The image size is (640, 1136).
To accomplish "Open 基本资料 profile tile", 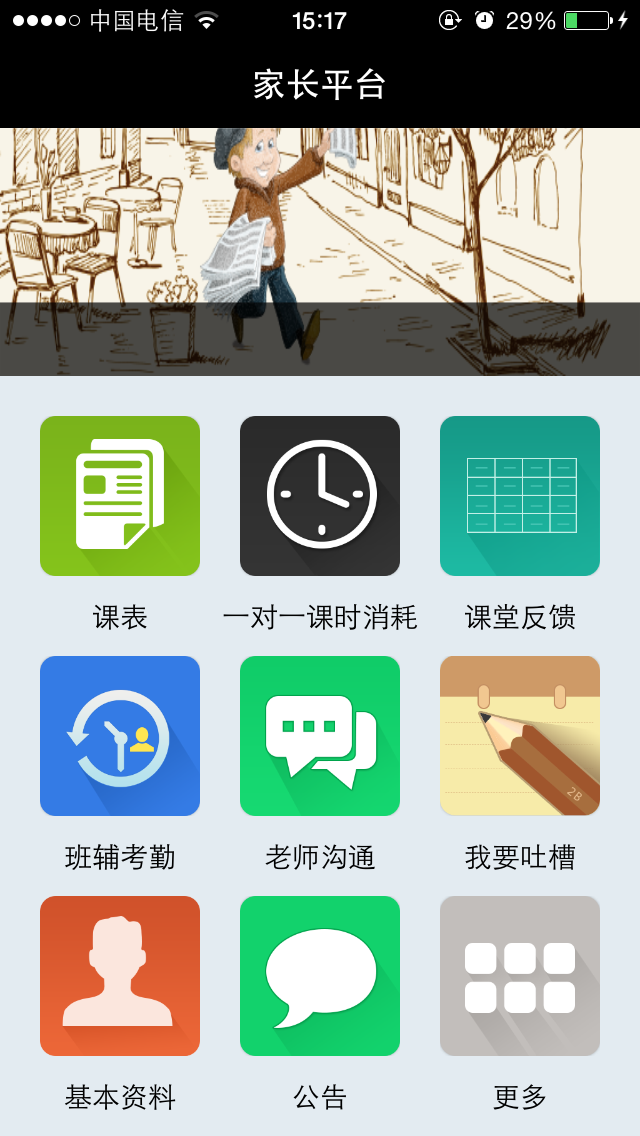I will [120, 976].
